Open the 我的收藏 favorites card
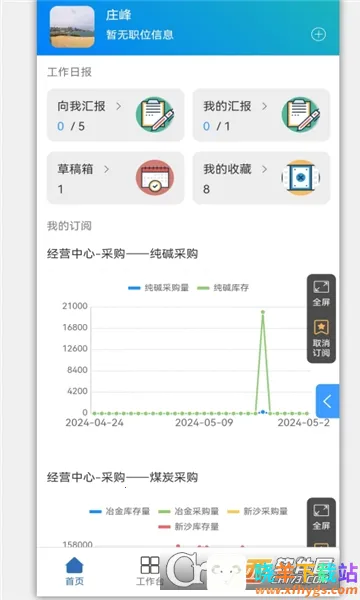Image resolution: width=360 pixels, height=600 pixels. (261, 178)
